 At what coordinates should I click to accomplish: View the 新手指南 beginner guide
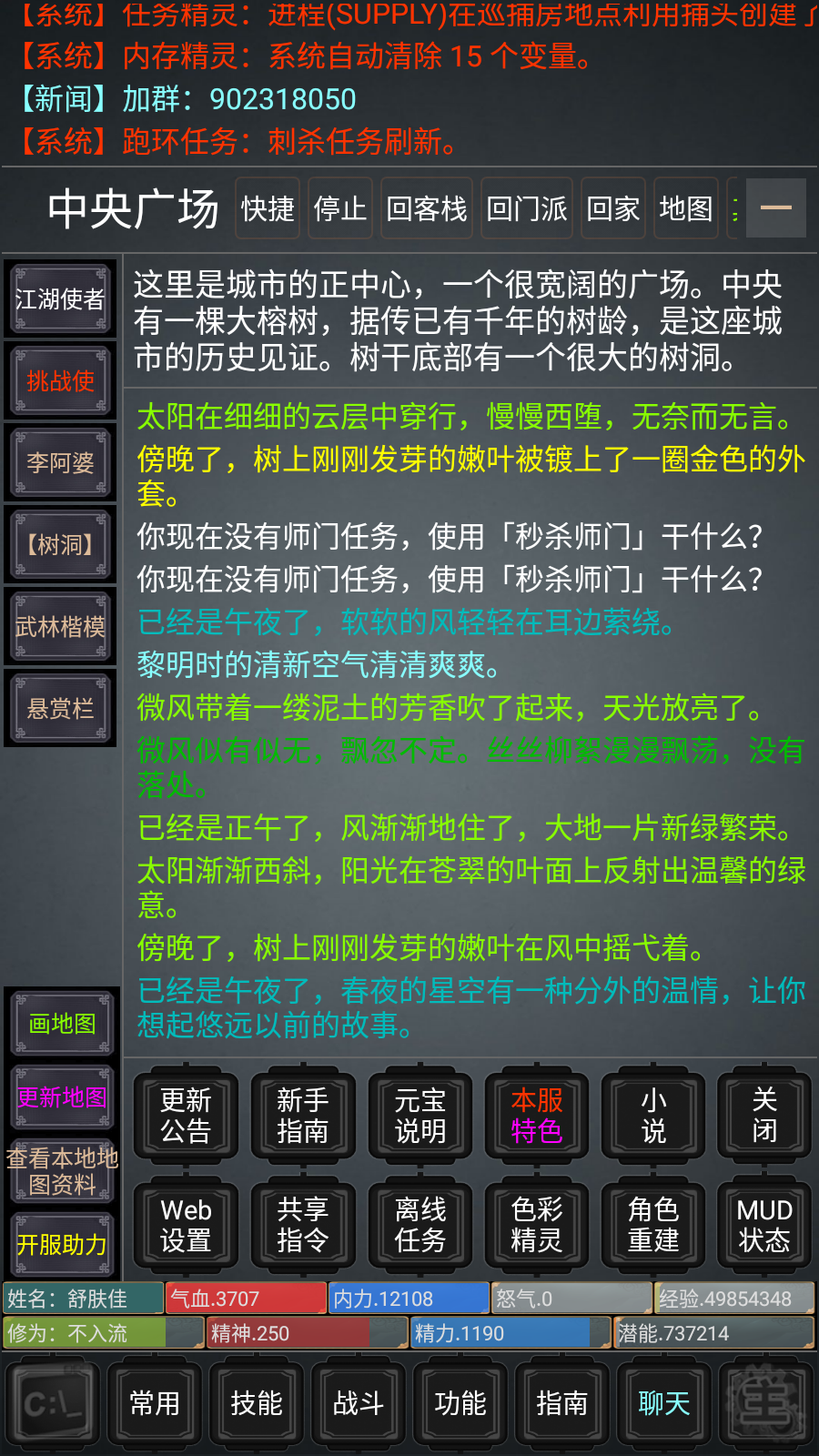[302, 1116]
